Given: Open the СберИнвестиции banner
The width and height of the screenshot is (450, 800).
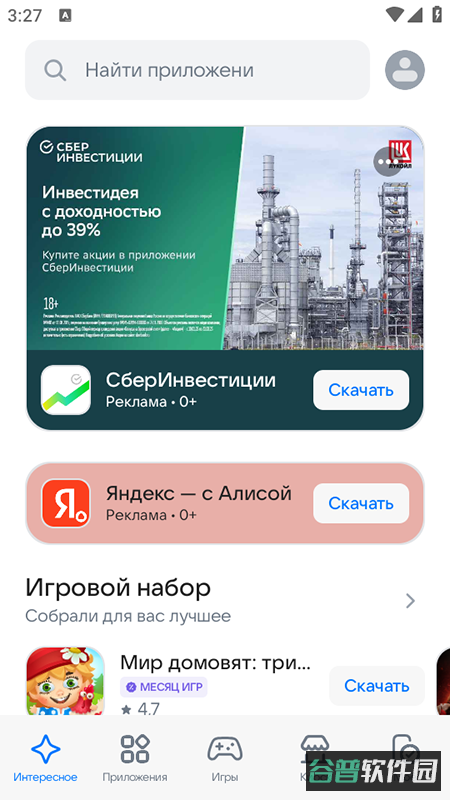Looking at the screenshot, I should tap(224, 238).
